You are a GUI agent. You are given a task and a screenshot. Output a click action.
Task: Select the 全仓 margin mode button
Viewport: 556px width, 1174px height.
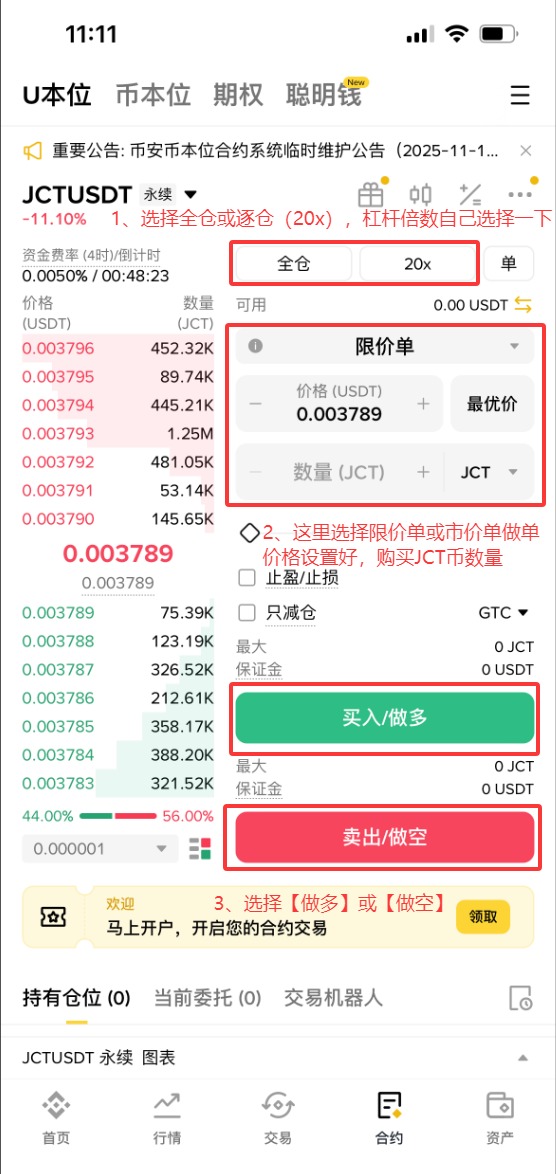[293, 264]
